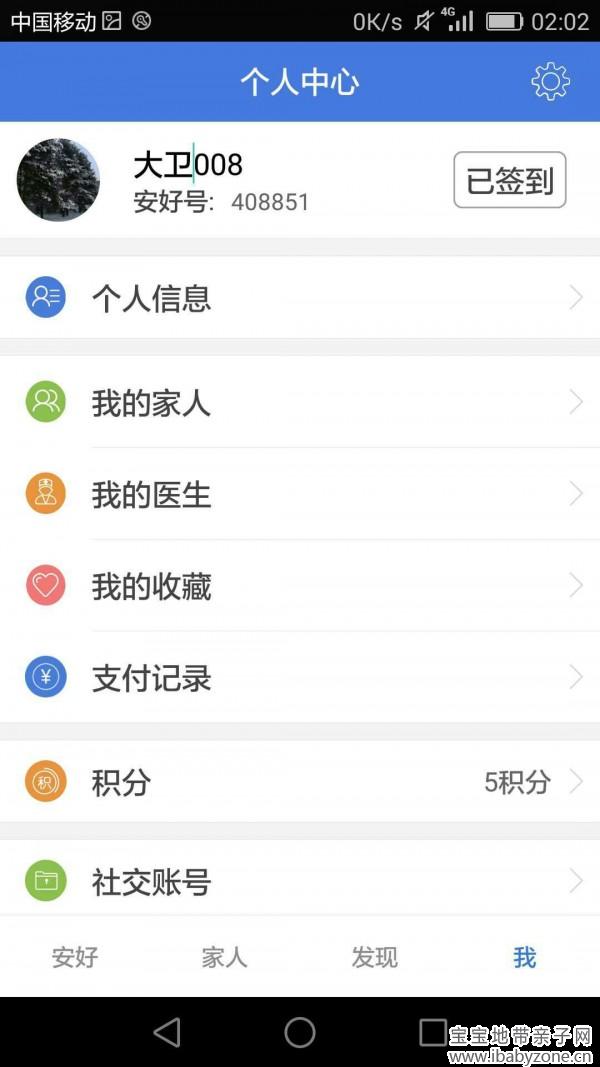Open the 积分 points row
Image resolution: width=600 pixels, height=1067 pixels.
[x=300, y=781]
